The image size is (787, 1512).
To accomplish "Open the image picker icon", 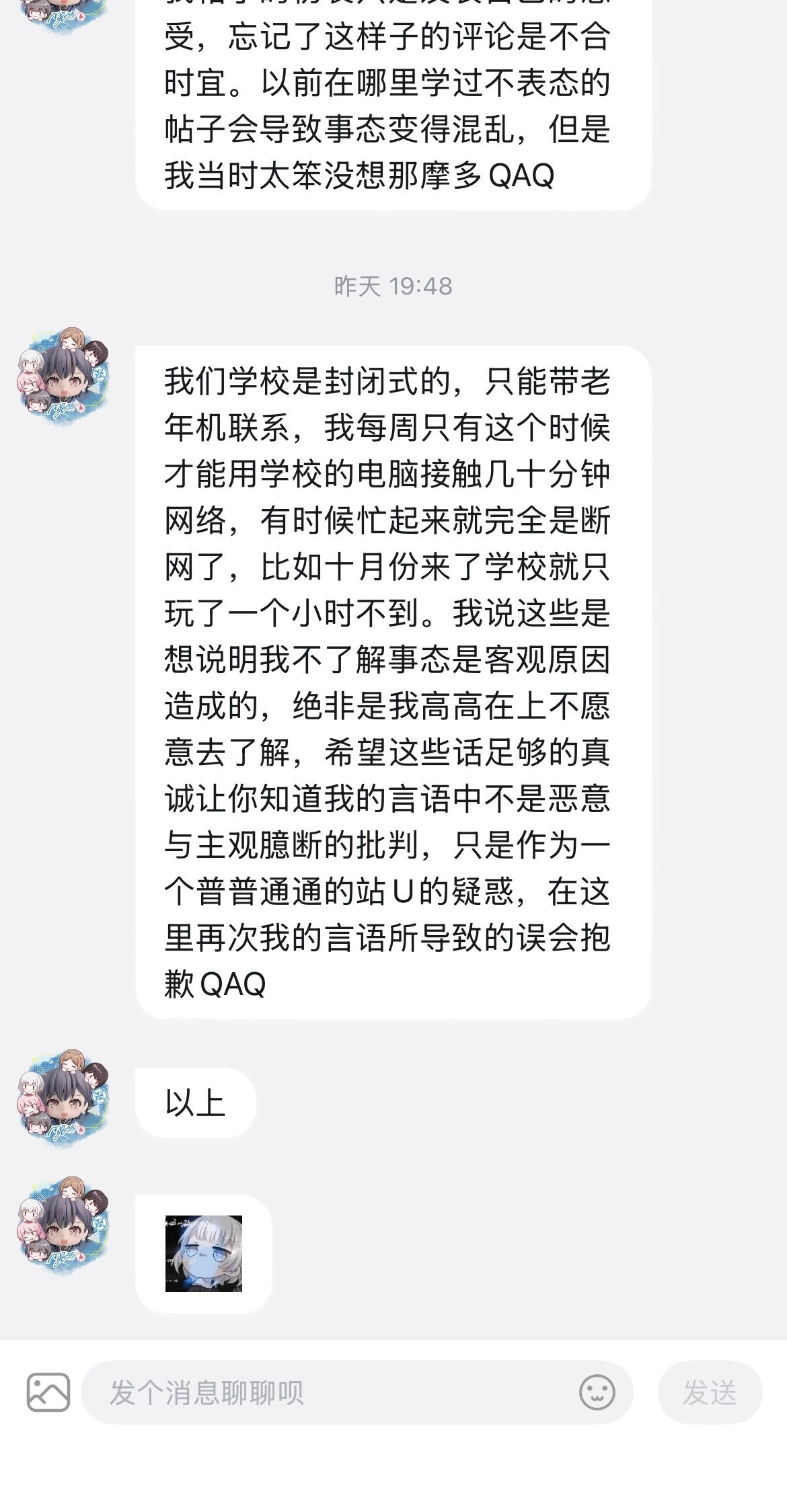I will click(x=48, y=1392).
